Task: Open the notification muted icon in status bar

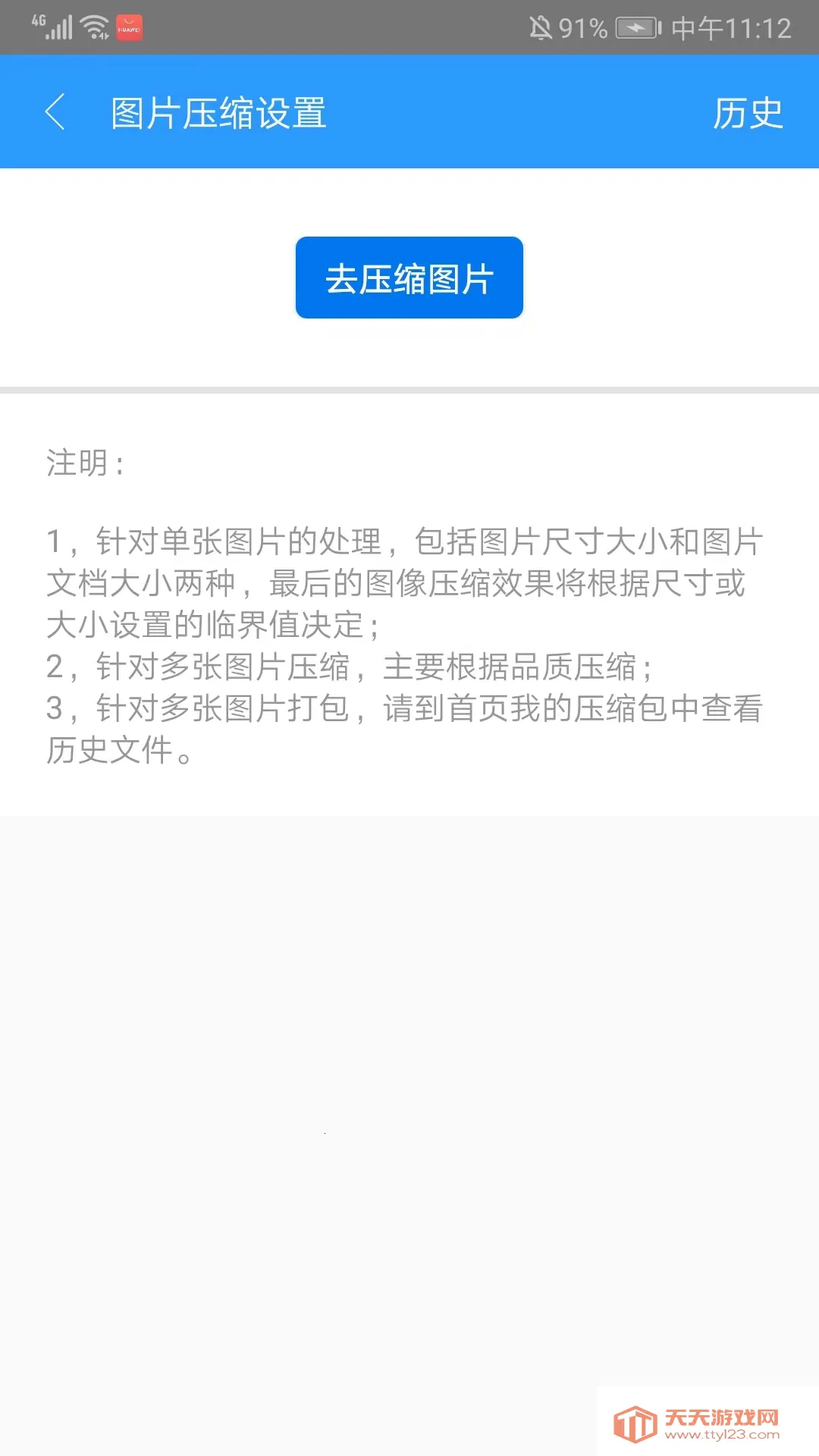Action: tap(540, 29)
